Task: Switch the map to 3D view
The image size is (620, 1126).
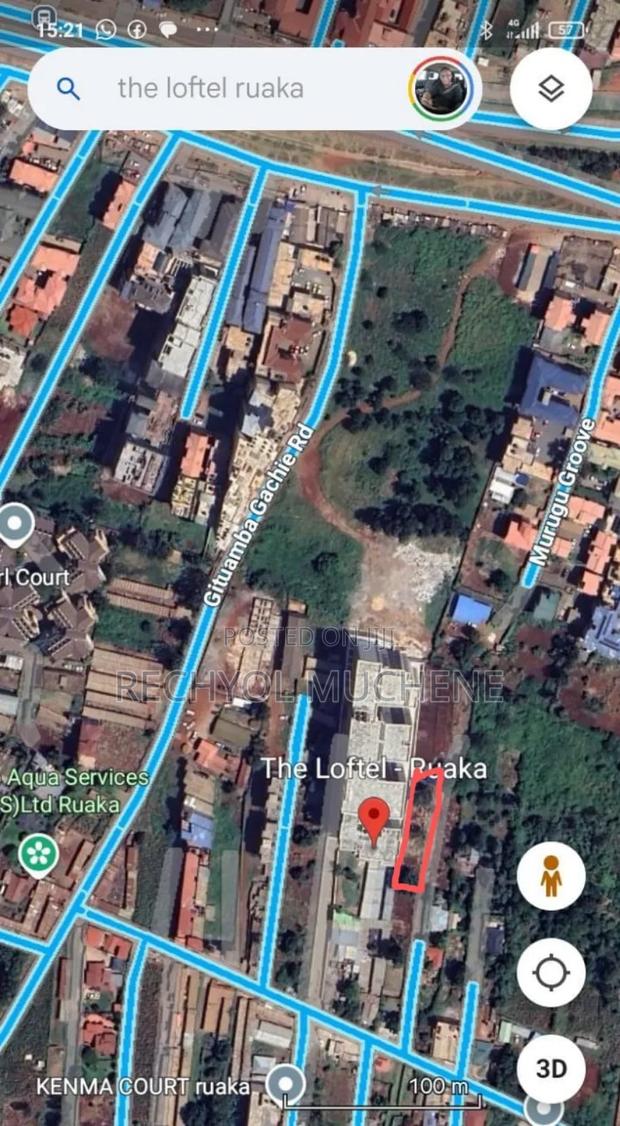Action: [x=551, y=1068]
